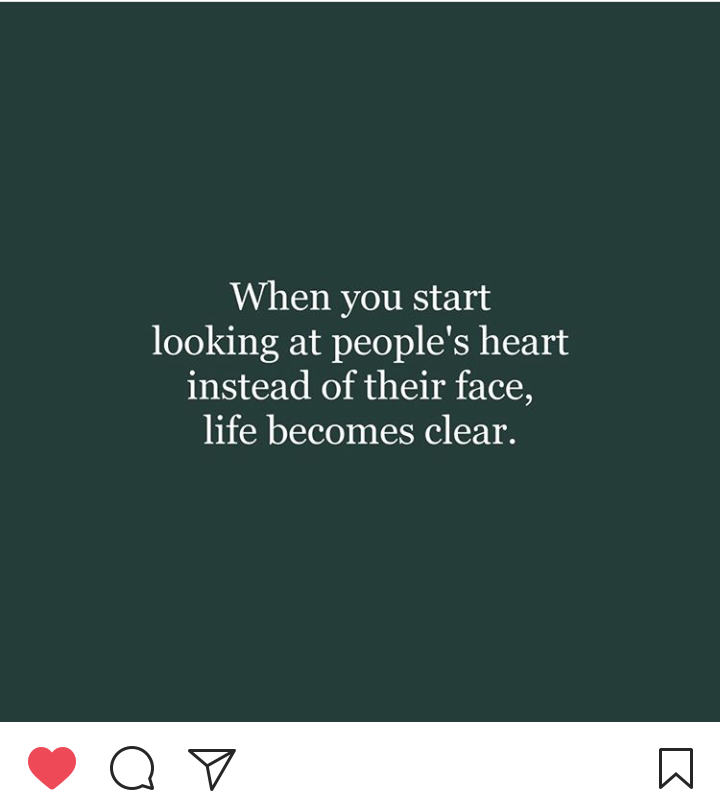Unlike the post via the red heart
The image size is (720, 804).
(x=52, y=768)
